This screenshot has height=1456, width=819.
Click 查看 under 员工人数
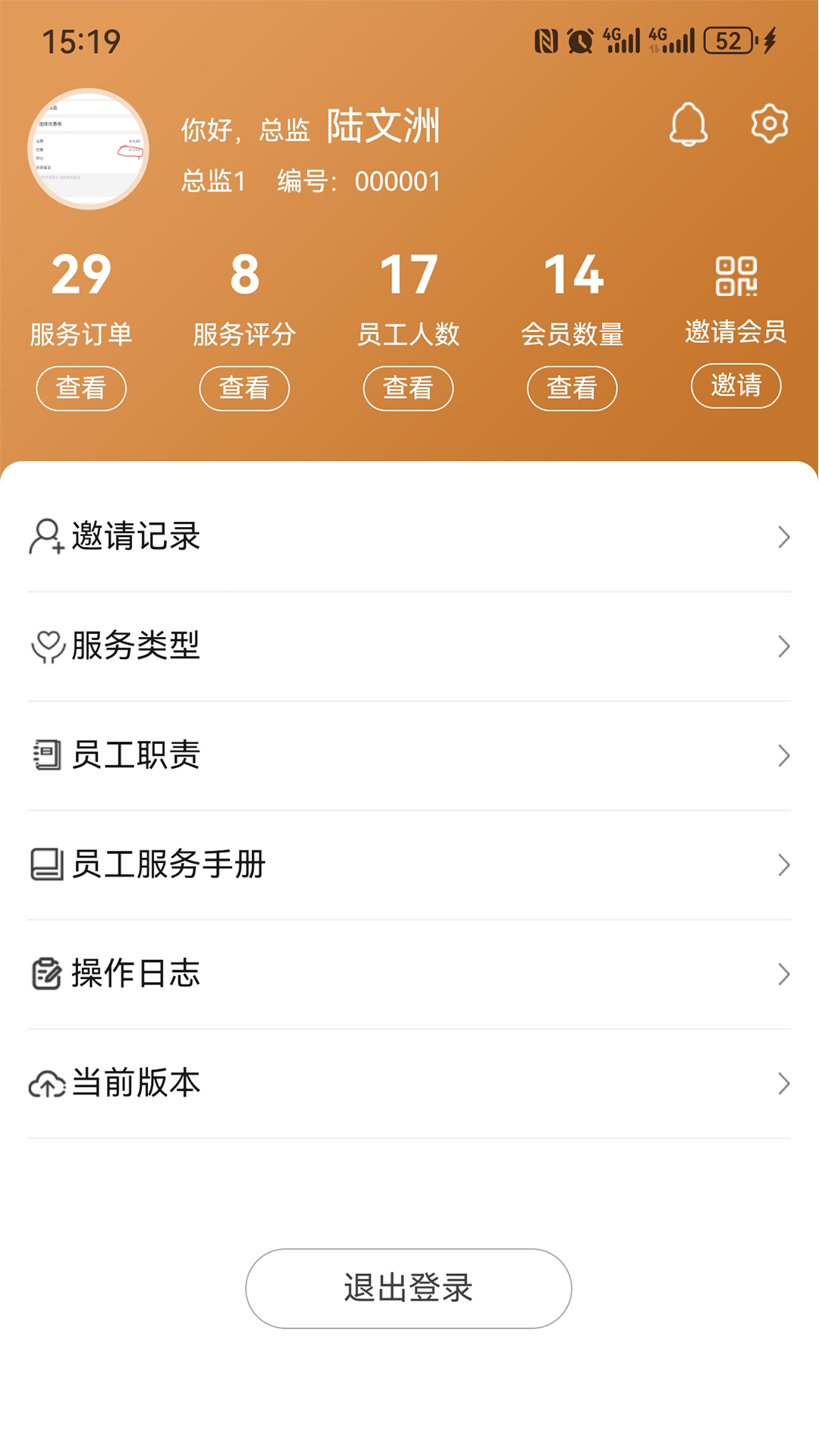click(x=408, y=388)
